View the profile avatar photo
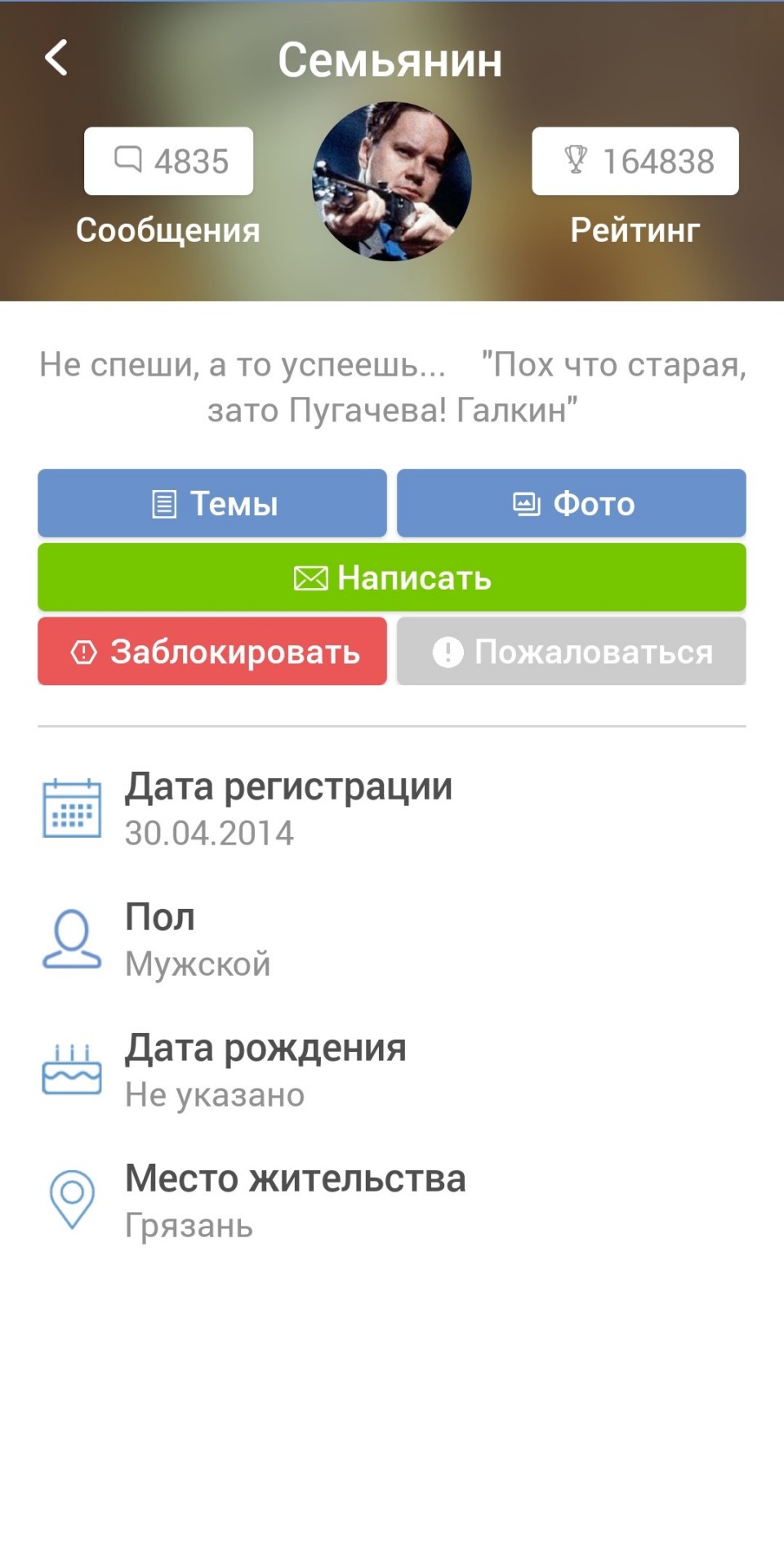Image resolution: width=784 pixels, height=1568 pixels. [x=392, y=181]
